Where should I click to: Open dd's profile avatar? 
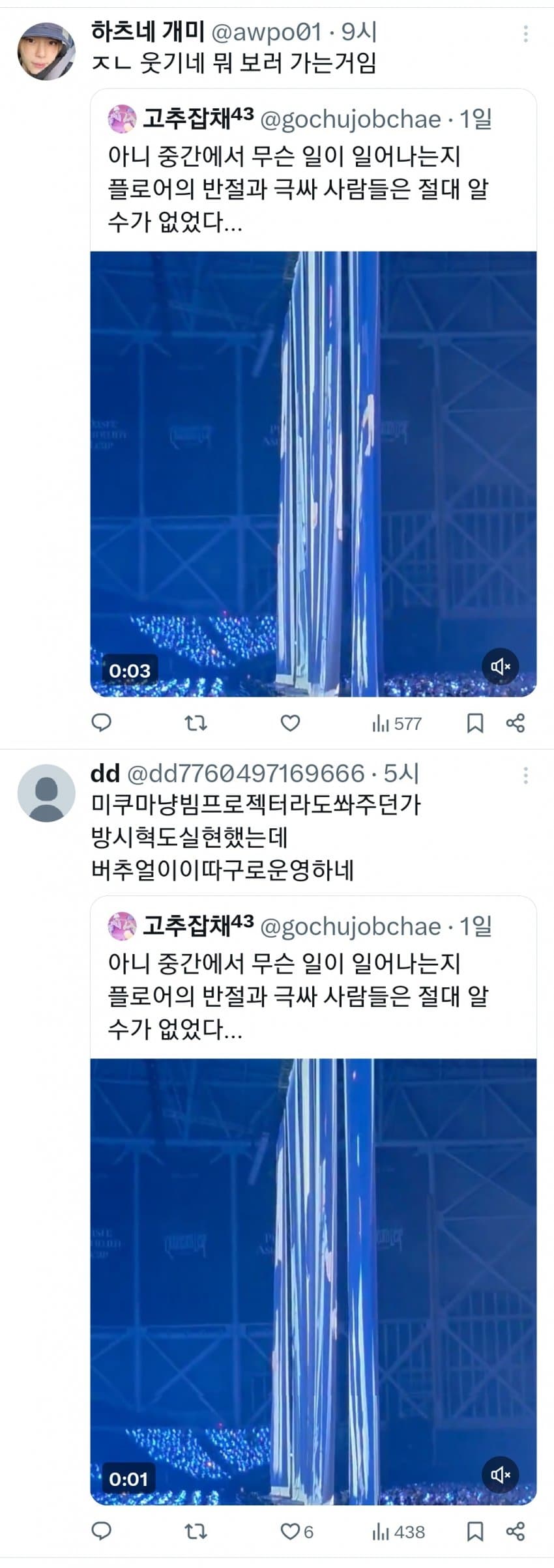click(x=46, y=792)
